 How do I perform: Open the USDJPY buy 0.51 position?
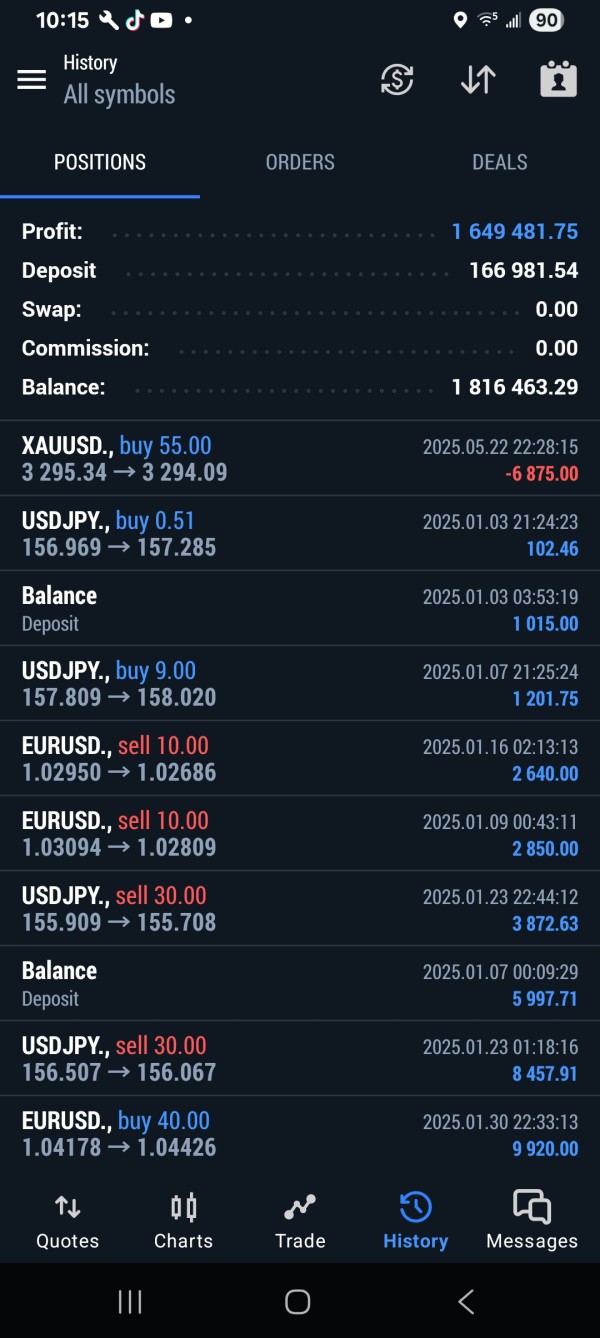300,534
